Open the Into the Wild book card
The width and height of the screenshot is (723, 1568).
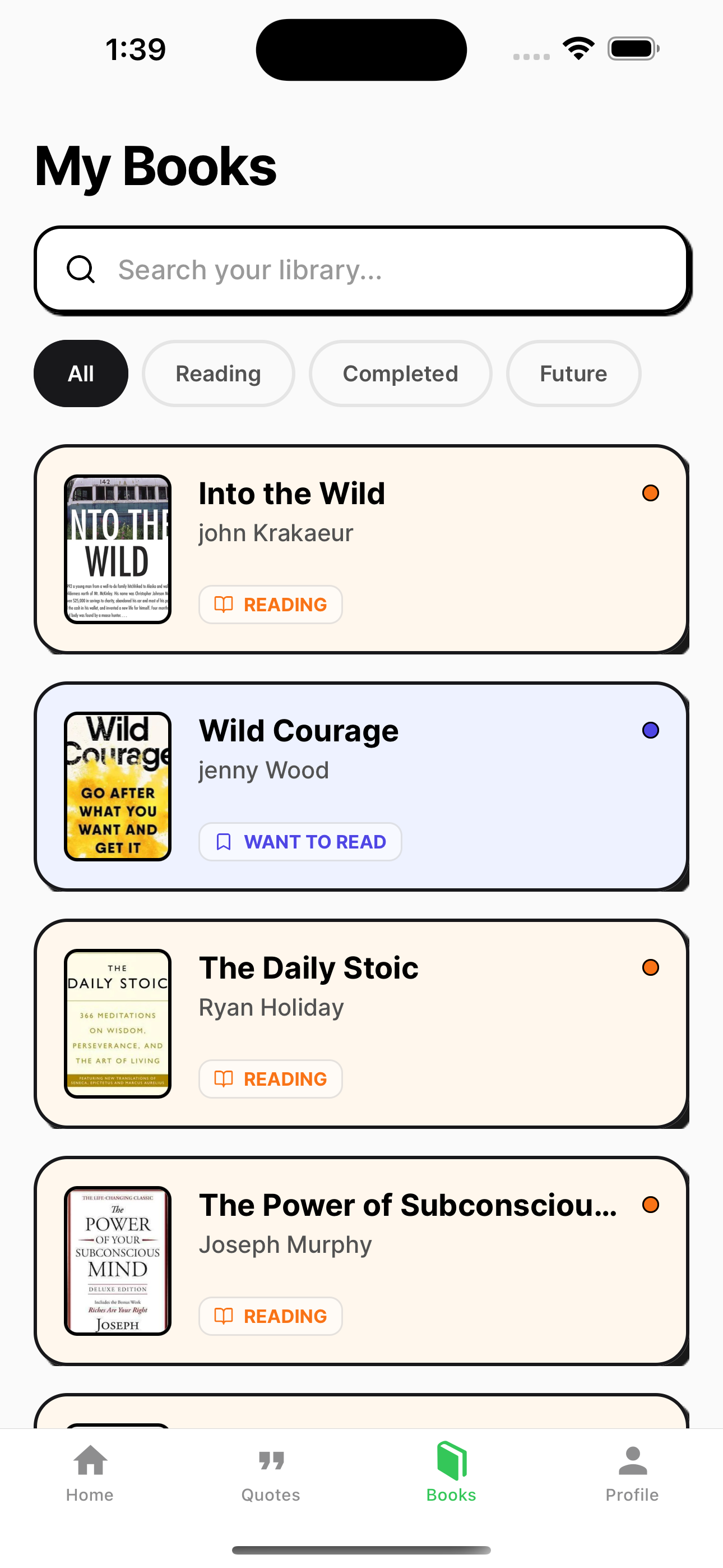[x=361, y=549]
